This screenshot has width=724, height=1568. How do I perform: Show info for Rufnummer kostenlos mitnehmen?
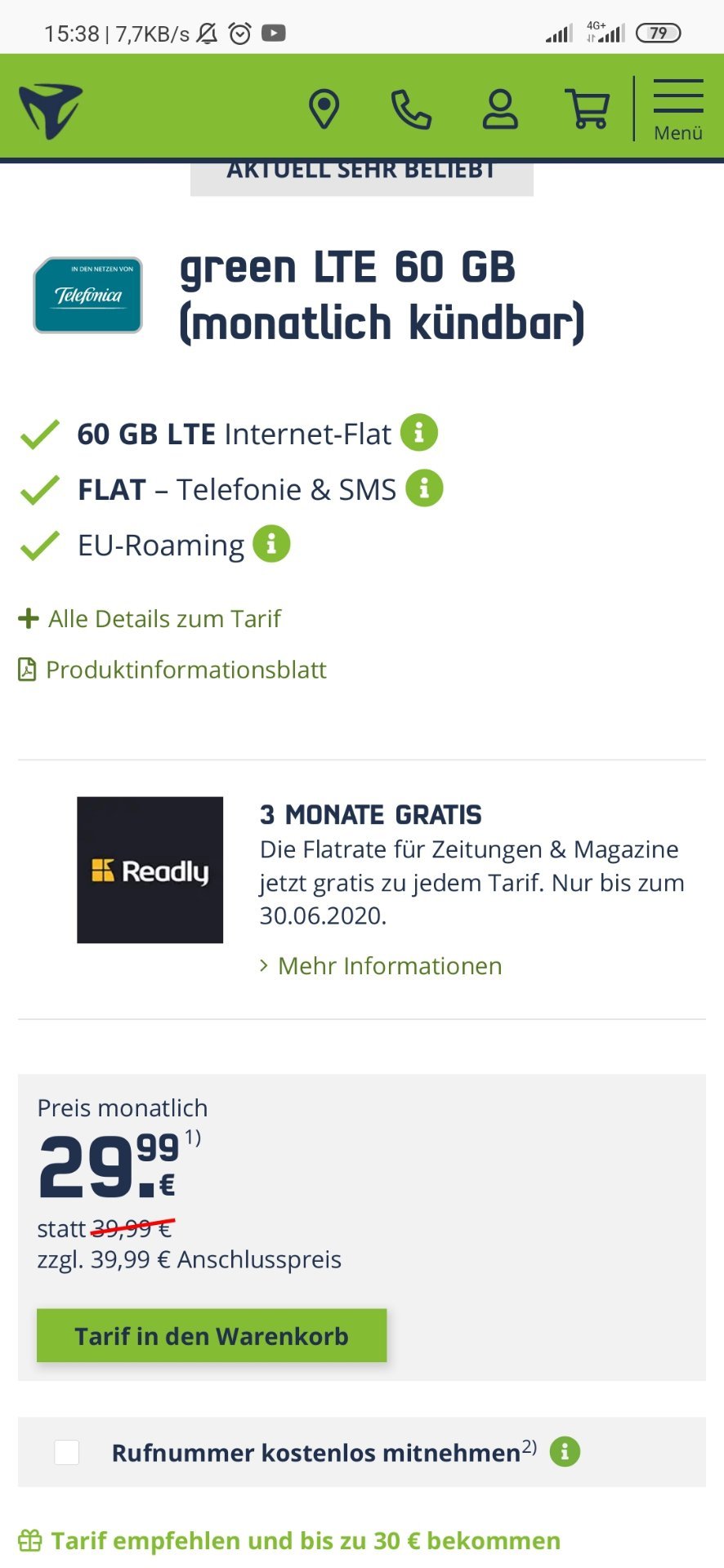(x=565, y=1452)
